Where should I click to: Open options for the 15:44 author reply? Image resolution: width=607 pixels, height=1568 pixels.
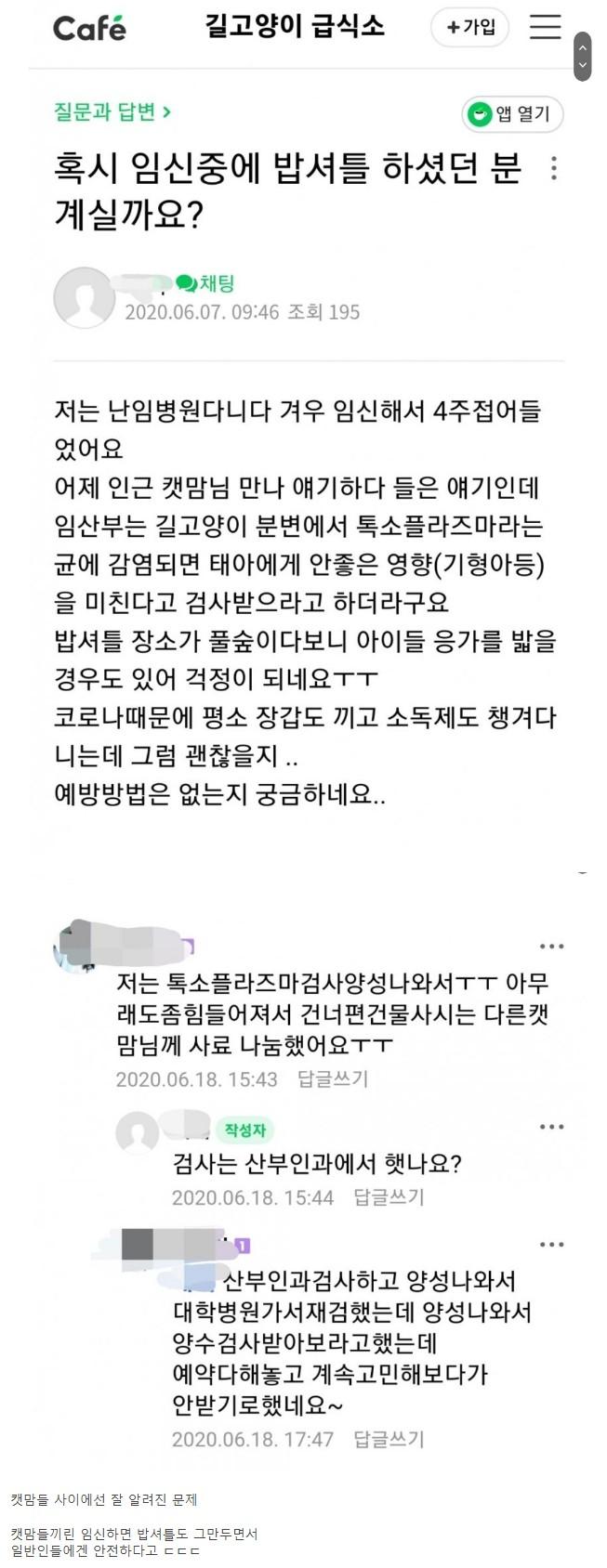(x=551, y=1127)
